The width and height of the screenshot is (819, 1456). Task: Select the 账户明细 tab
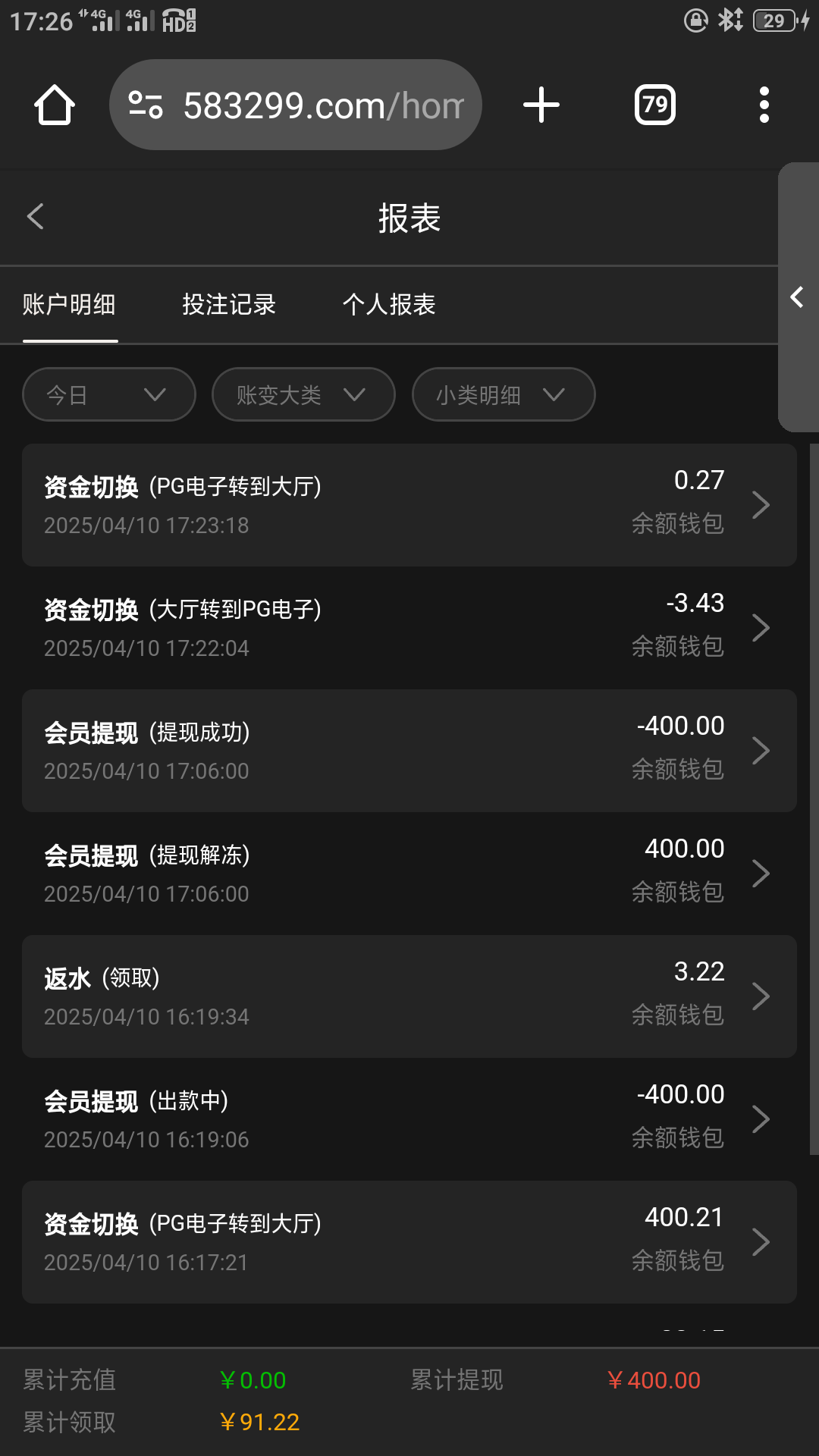click(69, 305)
